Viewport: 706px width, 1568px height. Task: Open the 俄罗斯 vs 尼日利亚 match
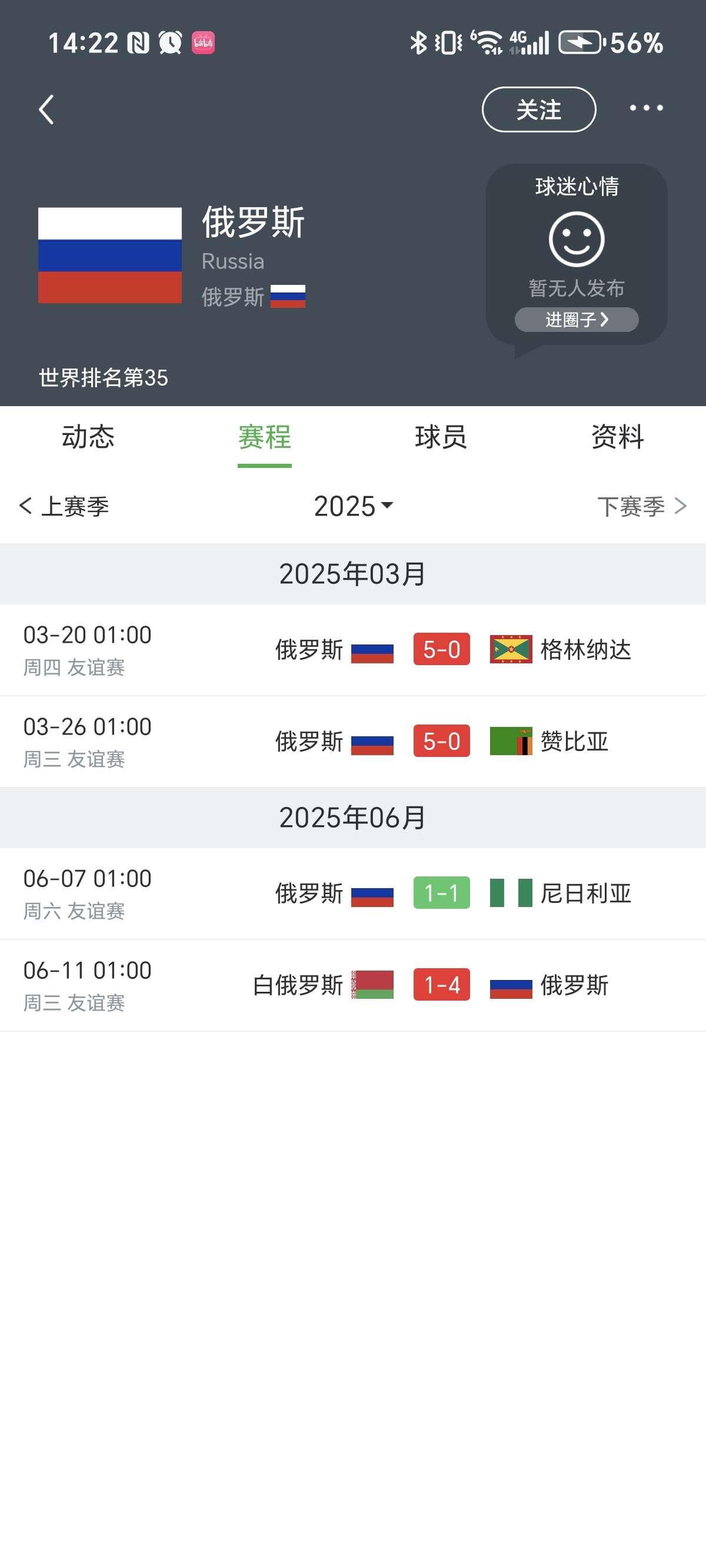coord(353,893)
